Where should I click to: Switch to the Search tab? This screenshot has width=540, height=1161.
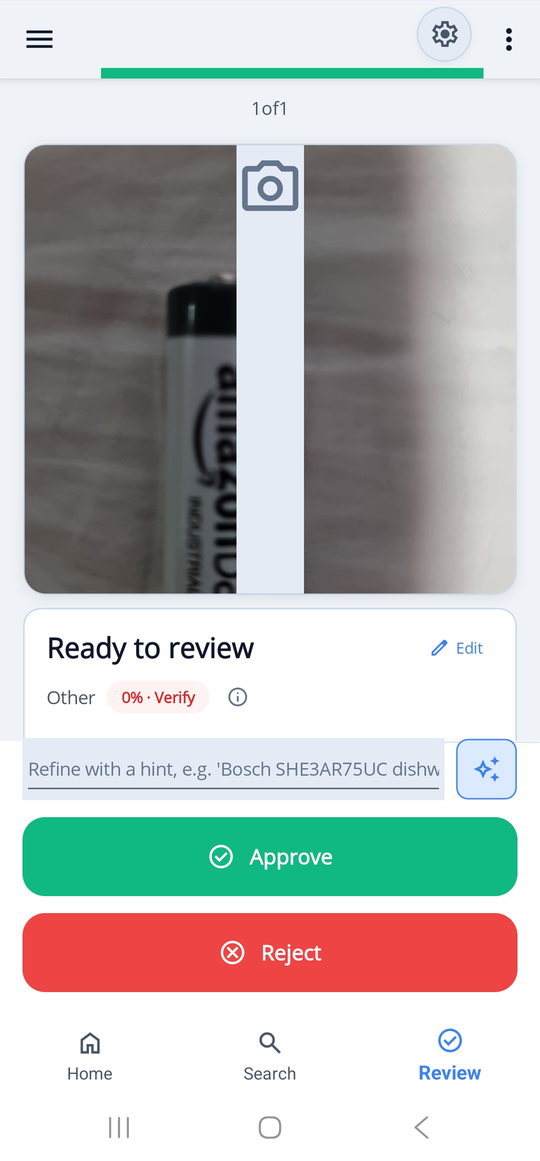tap(270, 1057)
